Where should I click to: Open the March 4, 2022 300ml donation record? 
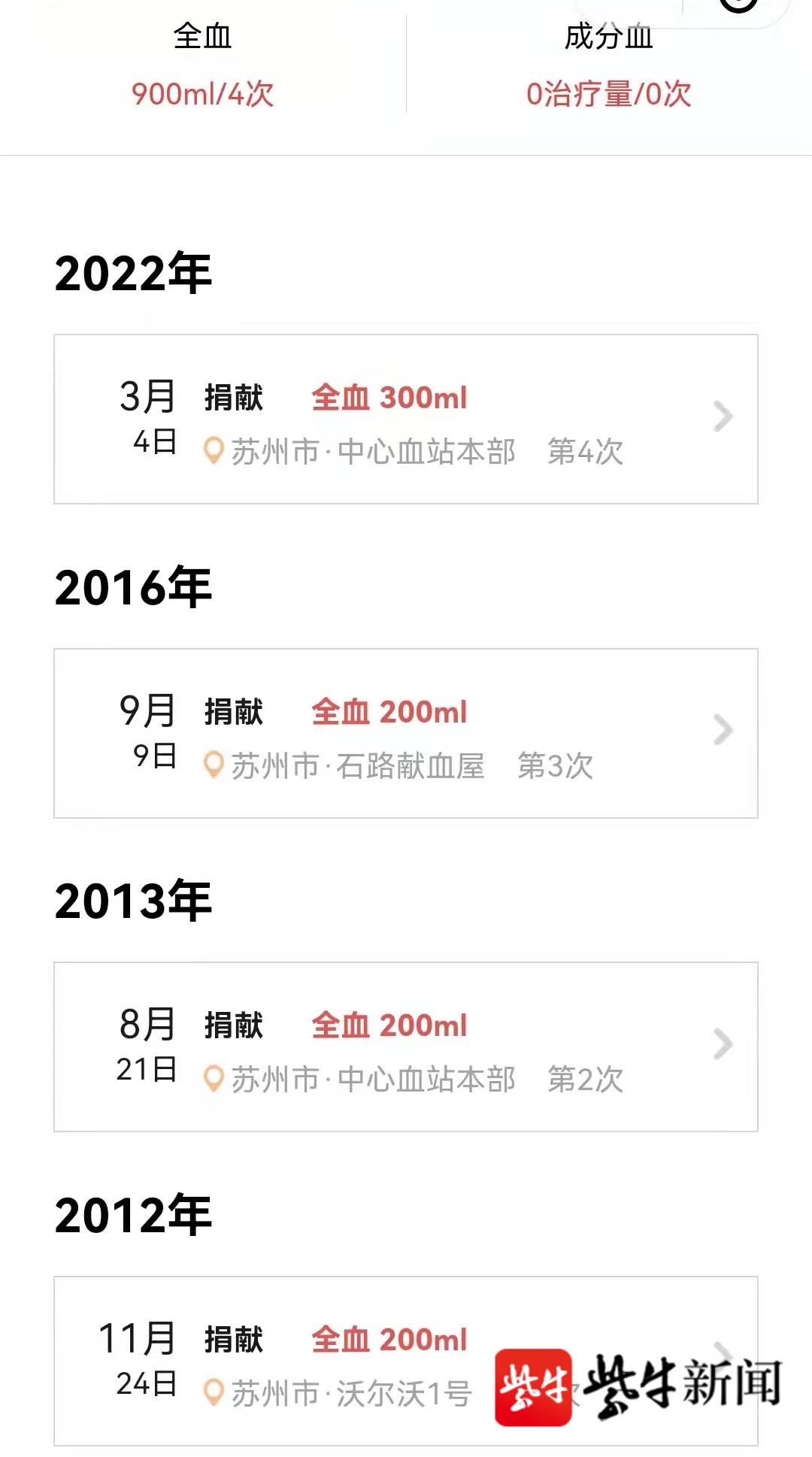click(x=406, y=420)
